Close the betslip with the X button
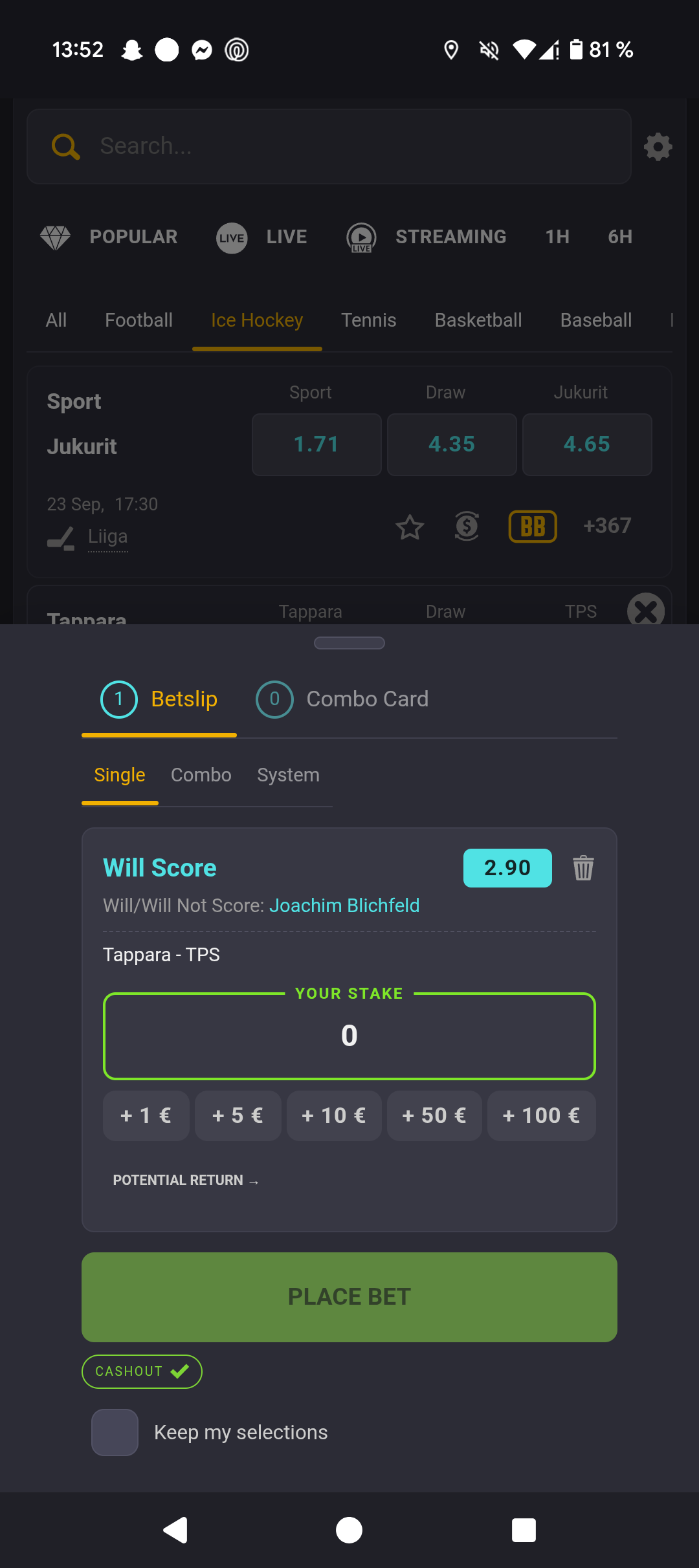This screenshot has width=699, height=1568. pos(645,610)
